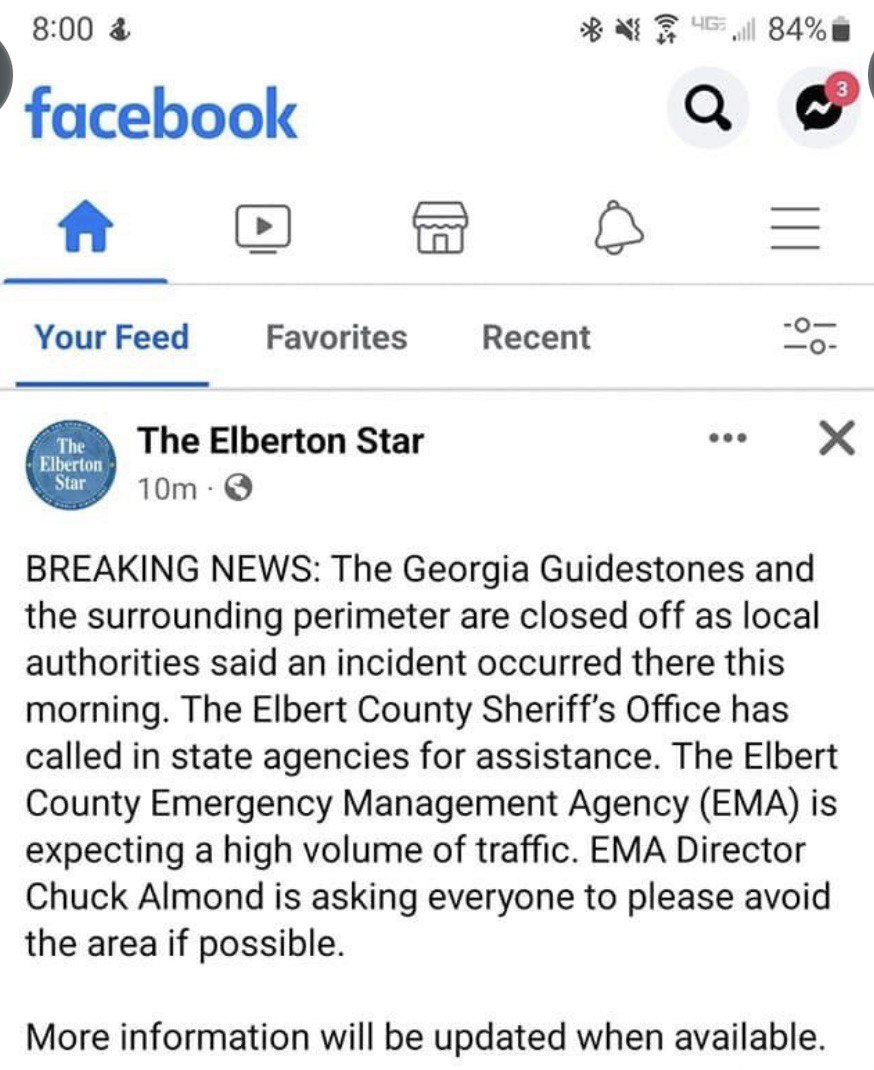Open the Marketplace tab
Screen dimensions: 874x1070
441,229
